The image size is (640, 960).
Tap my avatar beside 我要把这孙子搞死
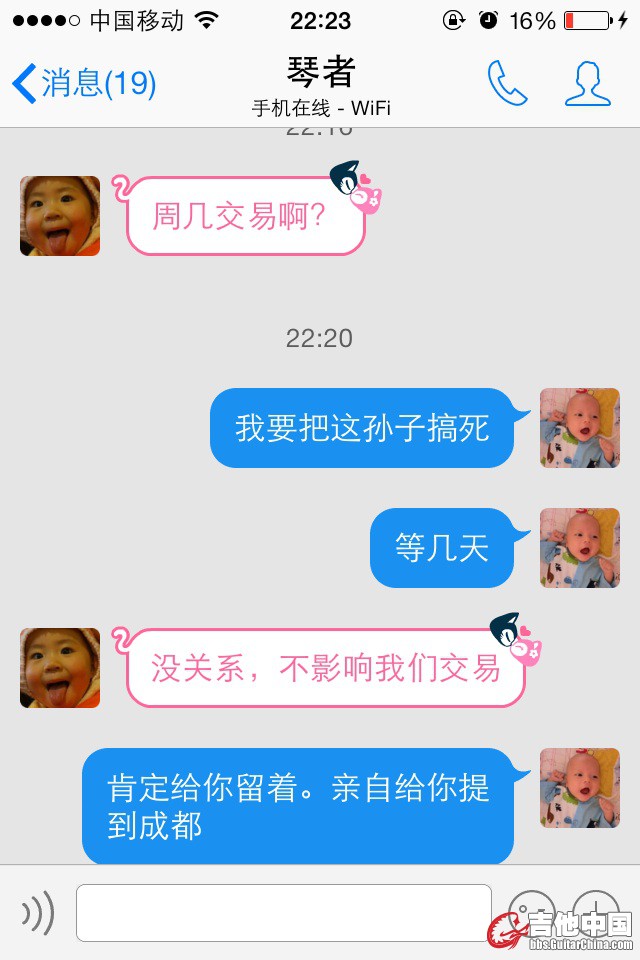pos(579,428)
